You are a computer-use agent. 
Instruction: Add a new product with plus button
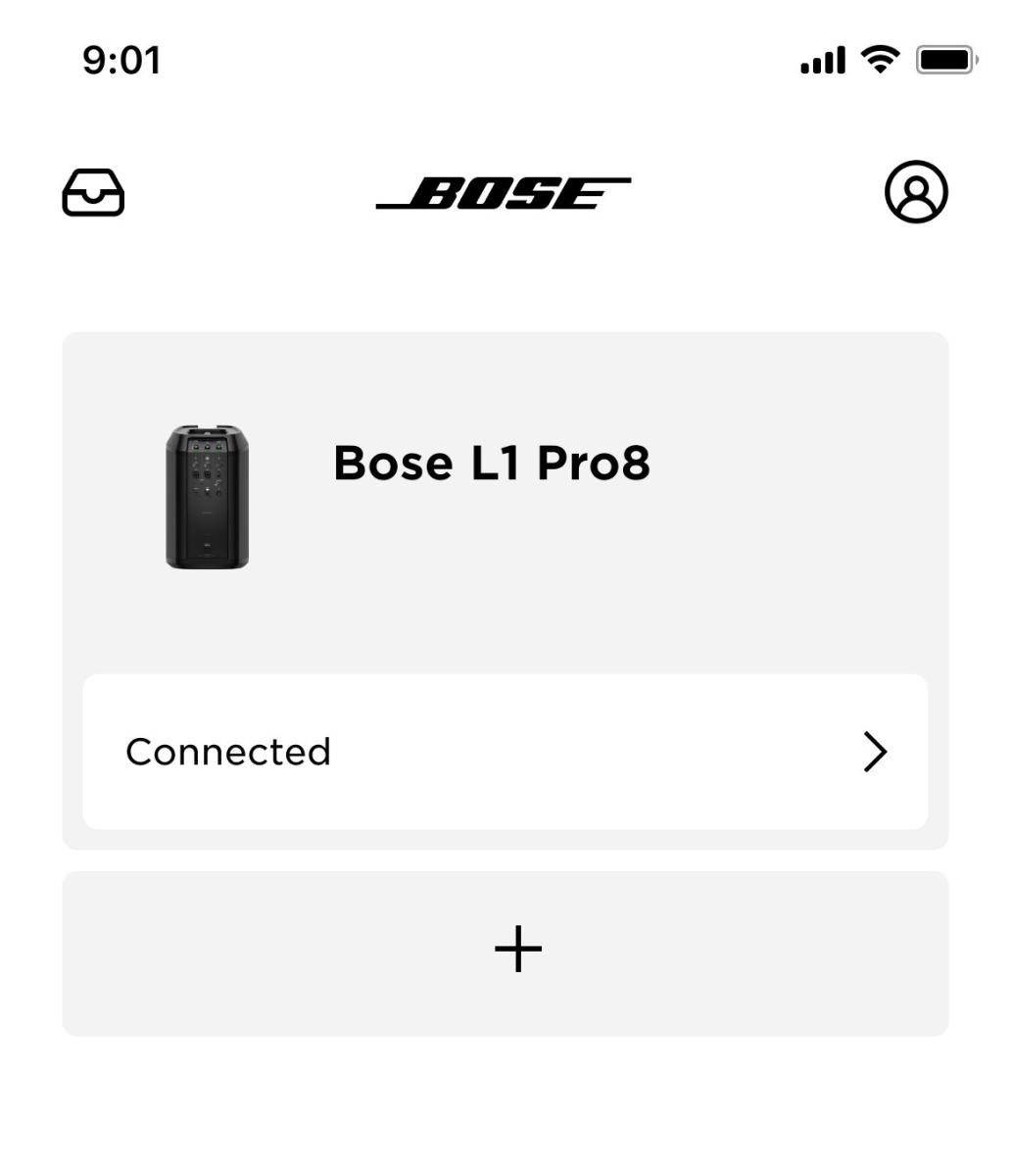[x=517, y=952]
